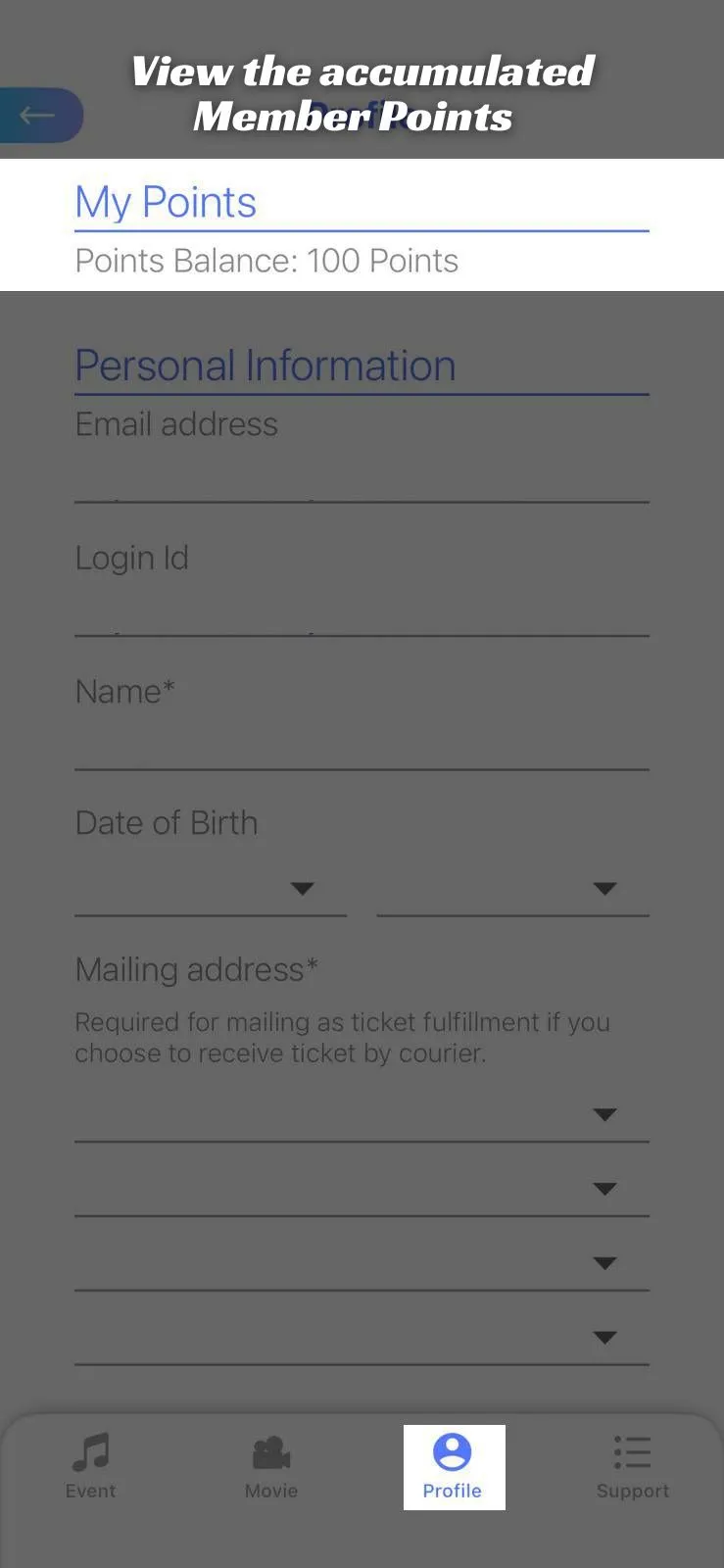
Task: Switch to the Support tab
Action: click(633, 1467)
